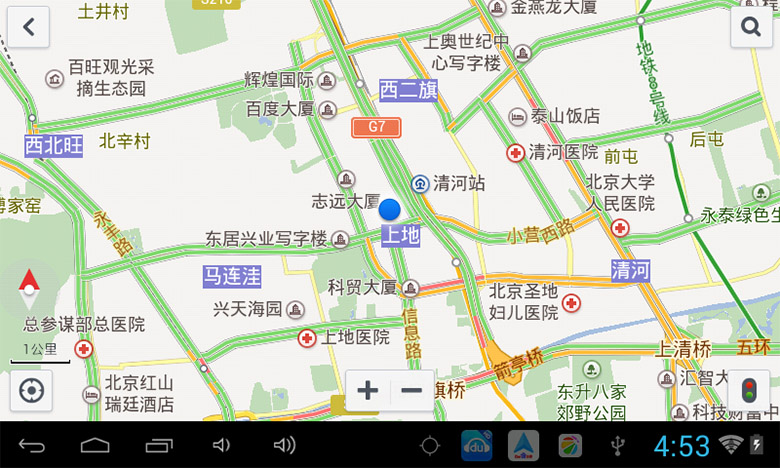
Task: Center map on my location
Action: [31, 390]
